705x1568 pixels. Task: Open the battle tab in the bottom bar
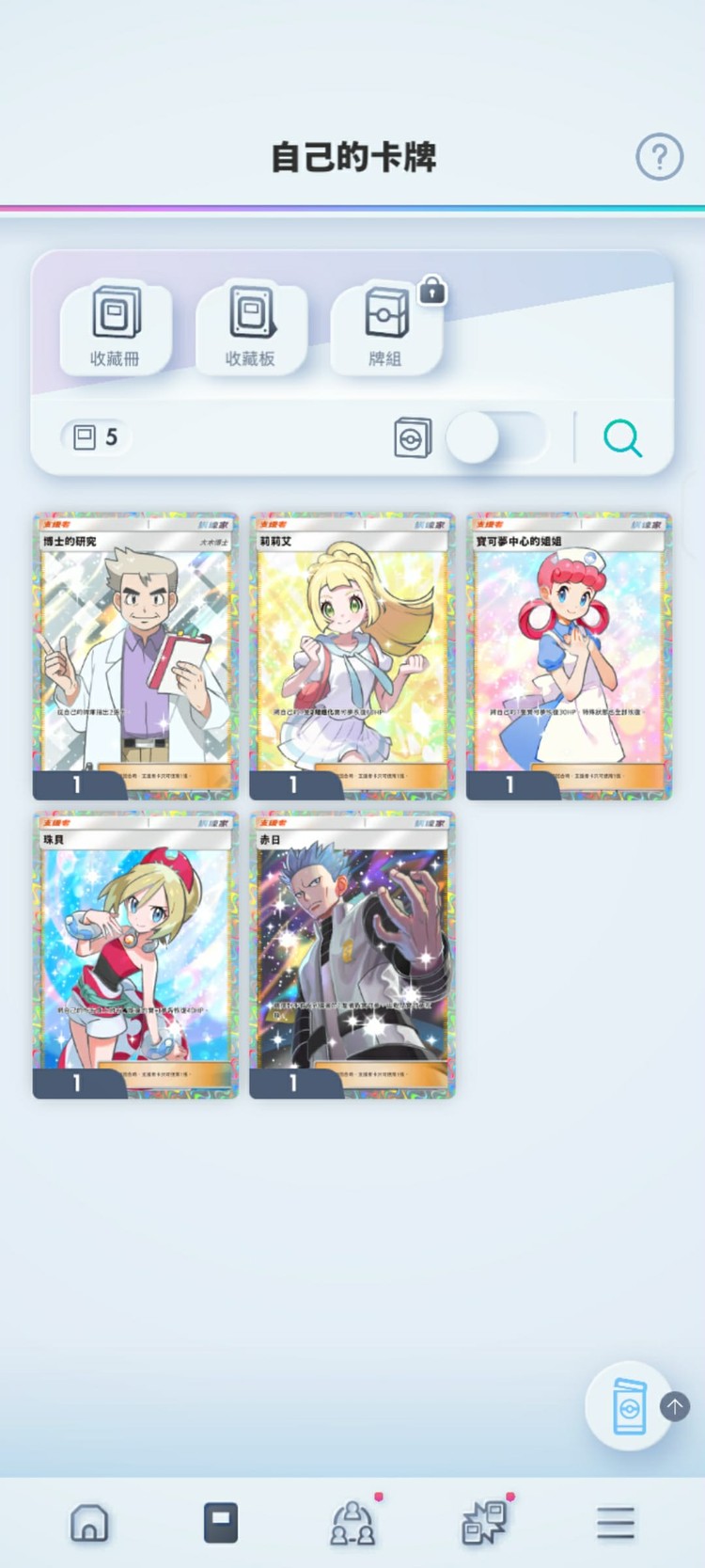pyautogui.click(x=484, y=1522)
